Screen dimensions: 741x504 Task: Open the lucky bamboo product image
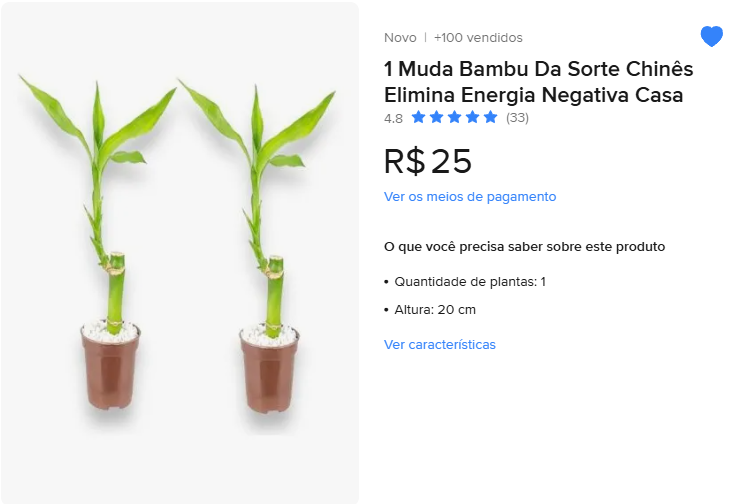180,252
